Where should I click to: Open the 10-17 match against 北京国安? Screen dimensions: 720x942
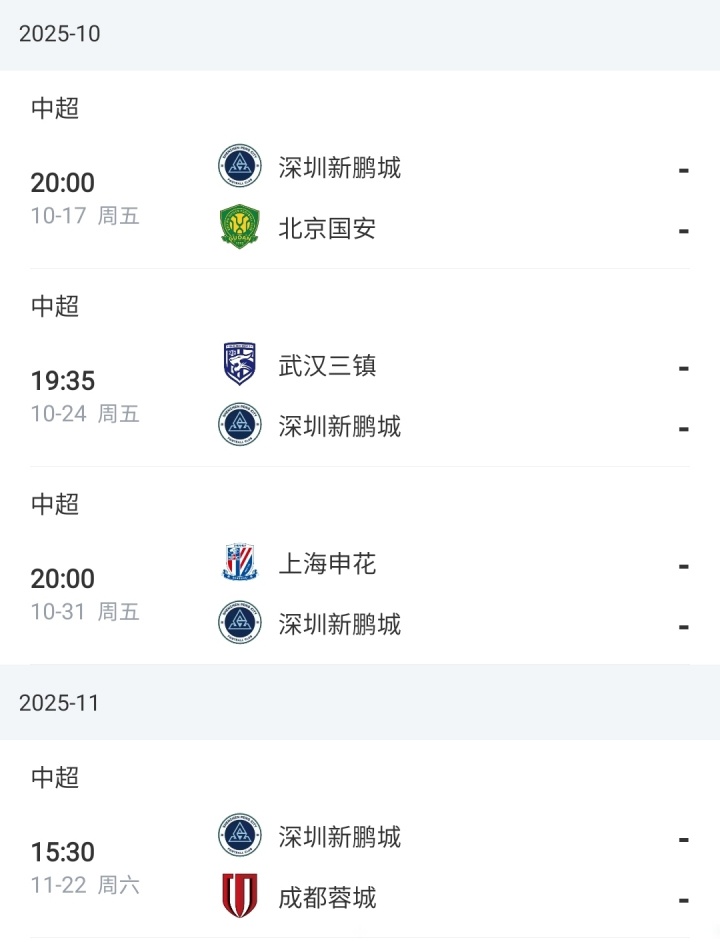pos(360,198)
